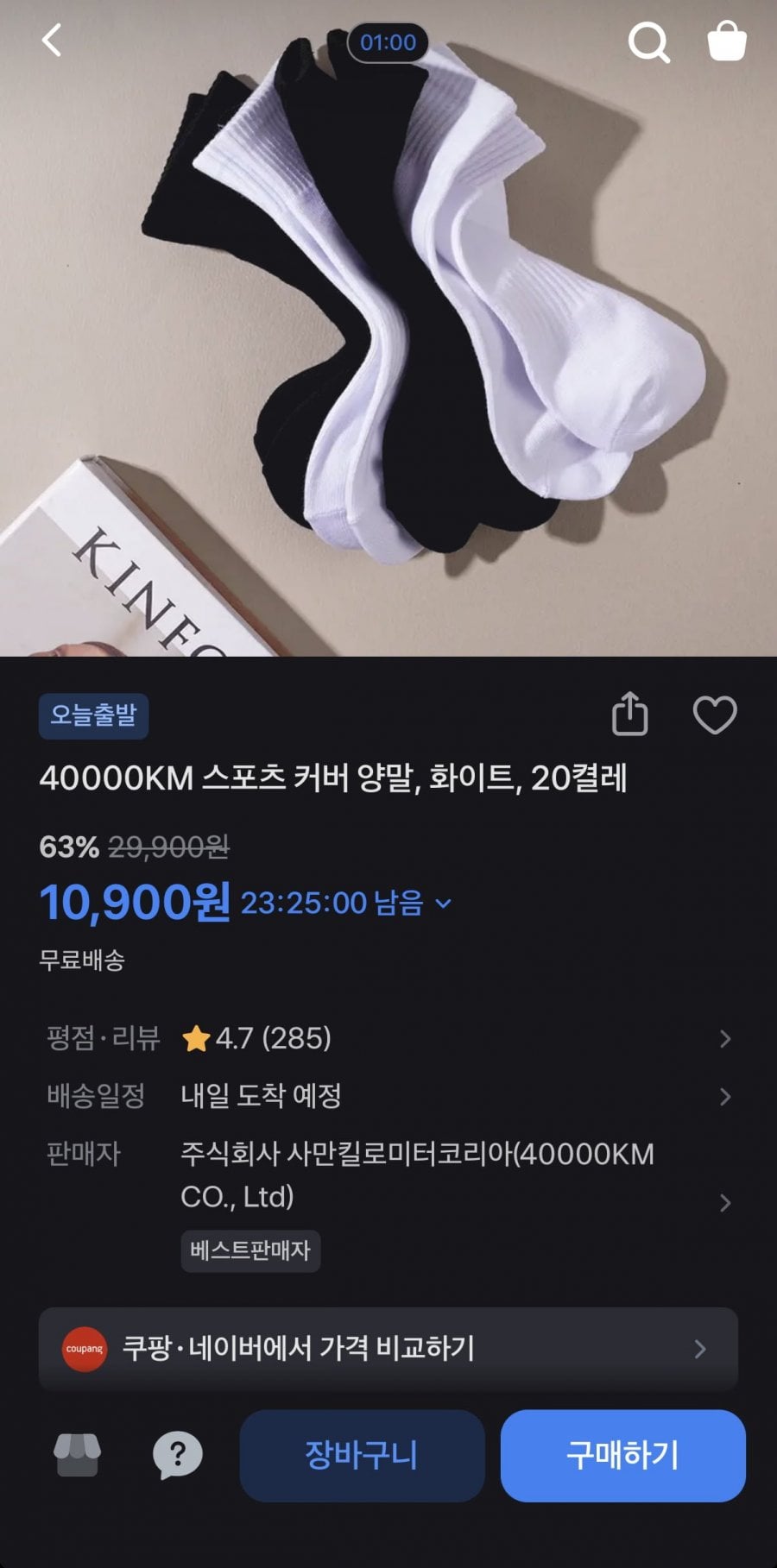This screenshot has height=1568, width=777.
Task: Go back using the top-left arrow
Action: [53, 41]
